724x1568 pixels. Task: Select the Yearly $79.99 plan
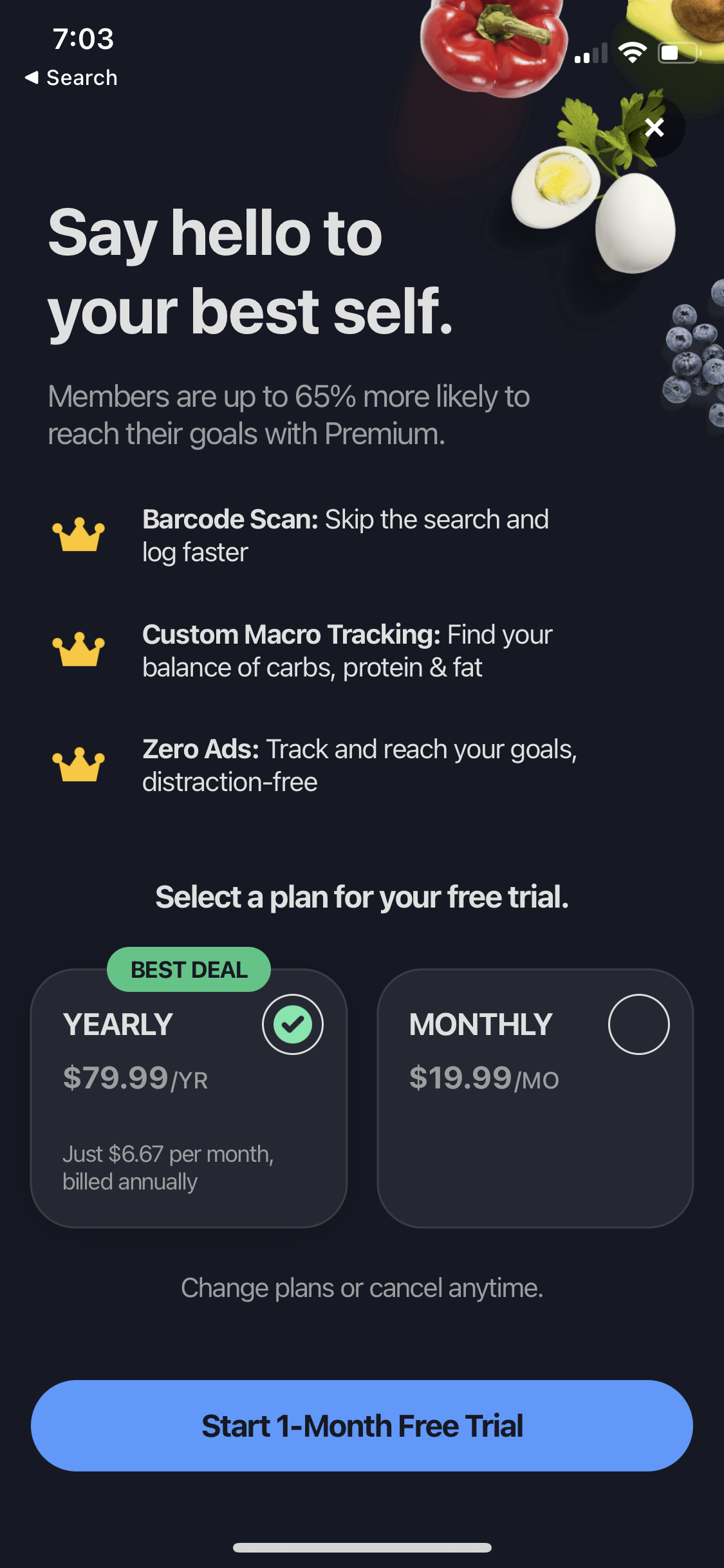coord(189,1097)
